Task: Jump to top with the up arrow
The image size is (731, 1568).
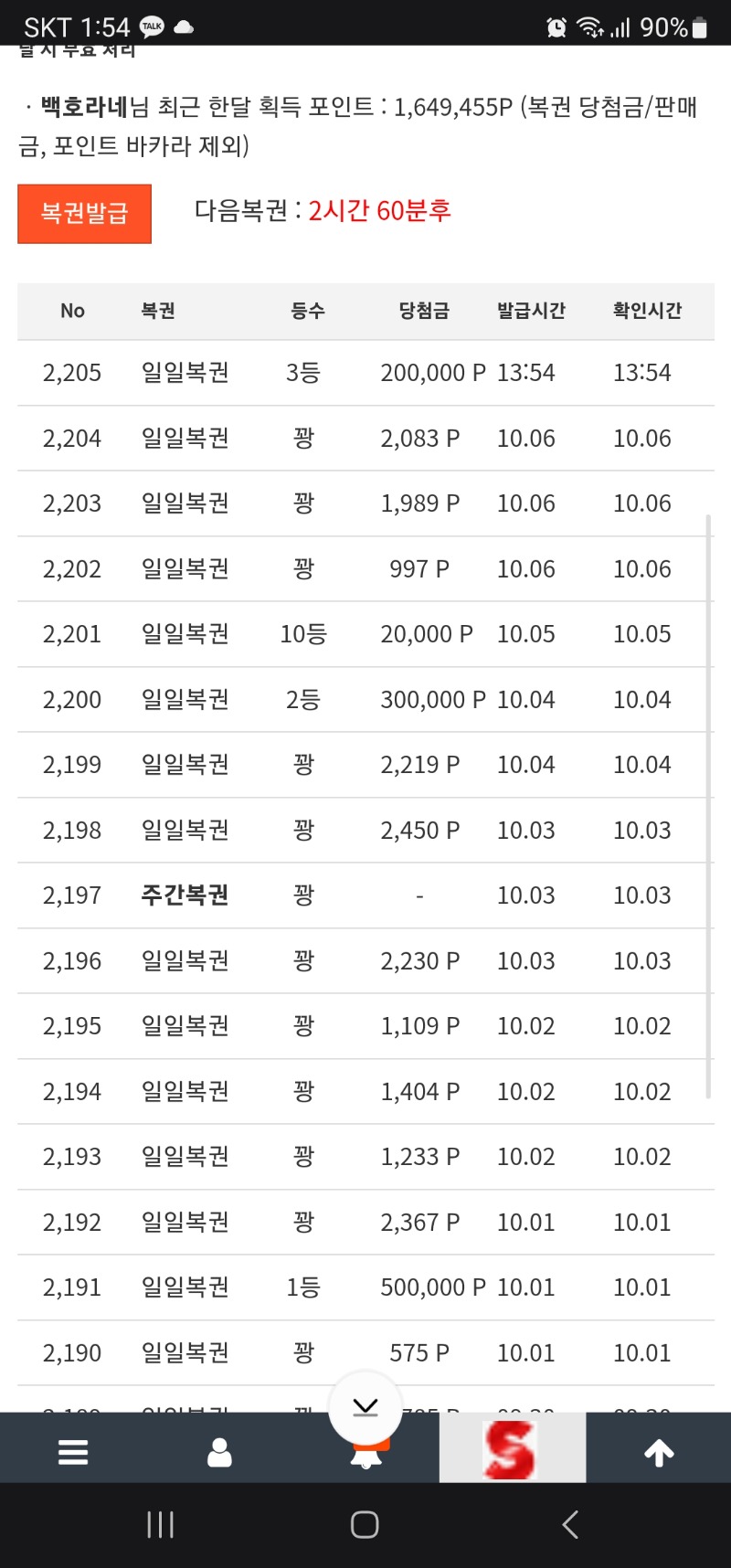Action: (x=659, y=1451)
